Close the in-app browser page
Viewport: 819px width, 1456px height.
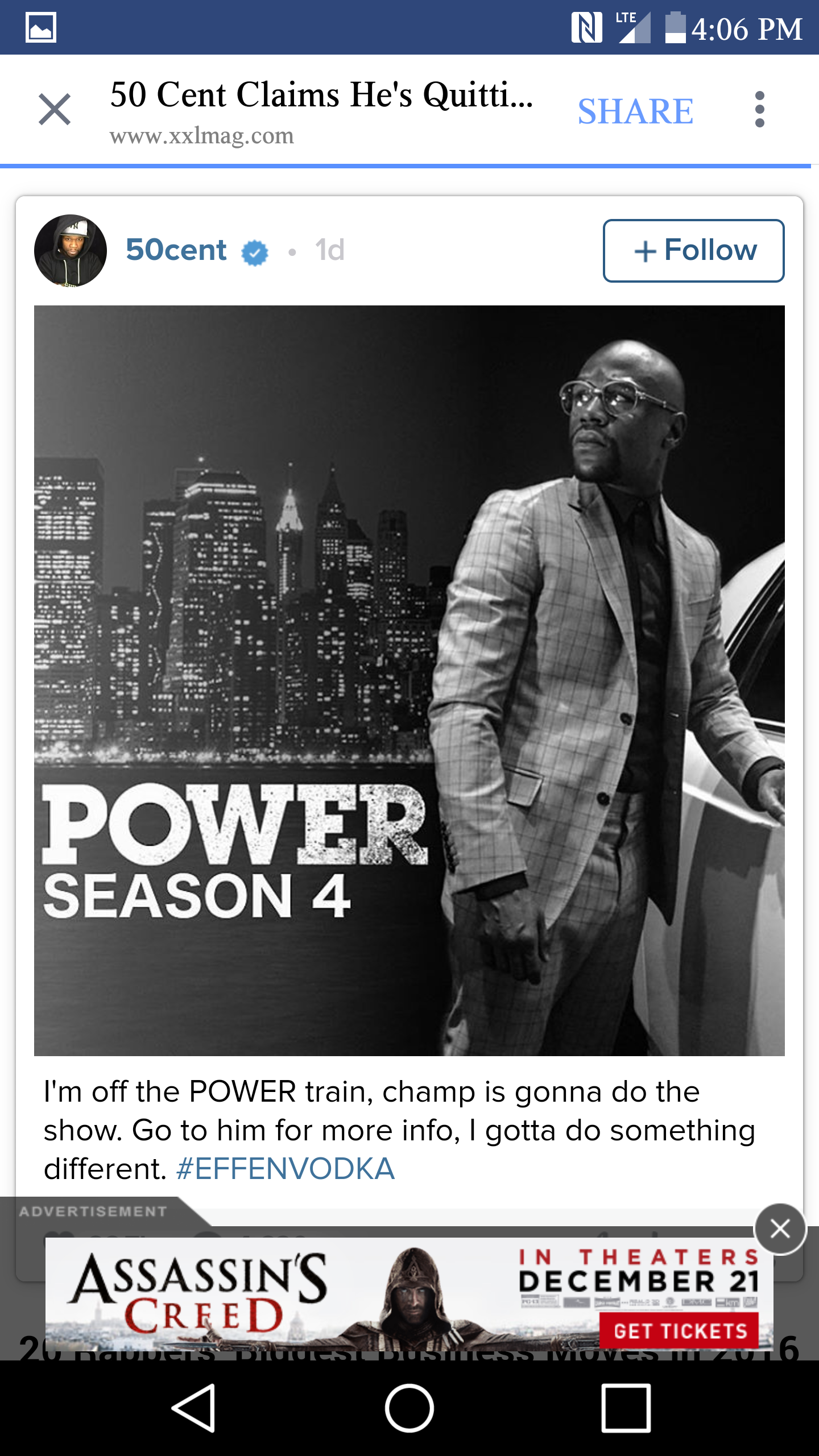click(x=55, y=109)
